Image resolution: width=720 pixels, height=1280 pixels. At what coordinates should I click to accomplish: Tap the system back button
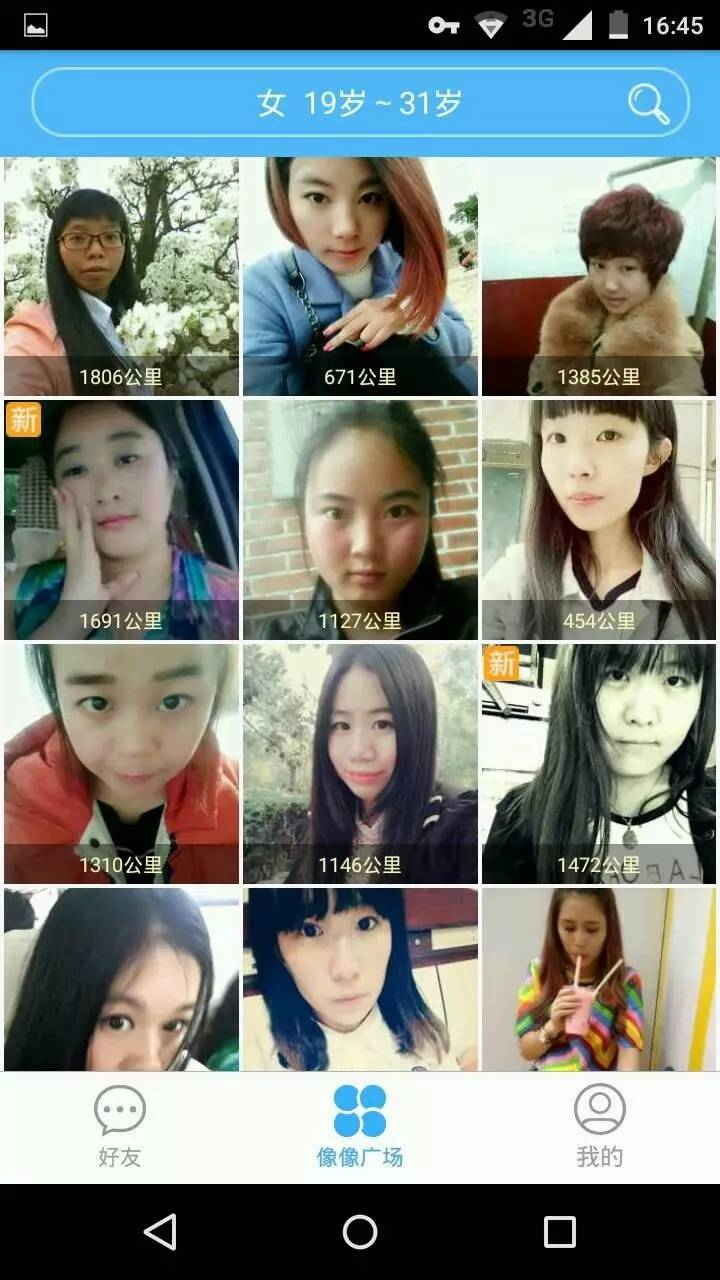tap(160, 1232)
